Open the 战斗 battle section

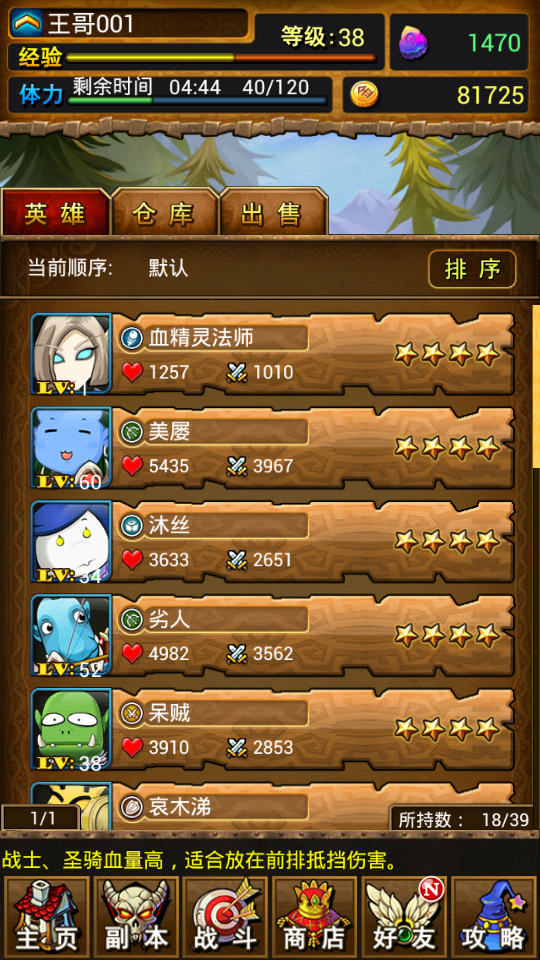pos(225,917)
